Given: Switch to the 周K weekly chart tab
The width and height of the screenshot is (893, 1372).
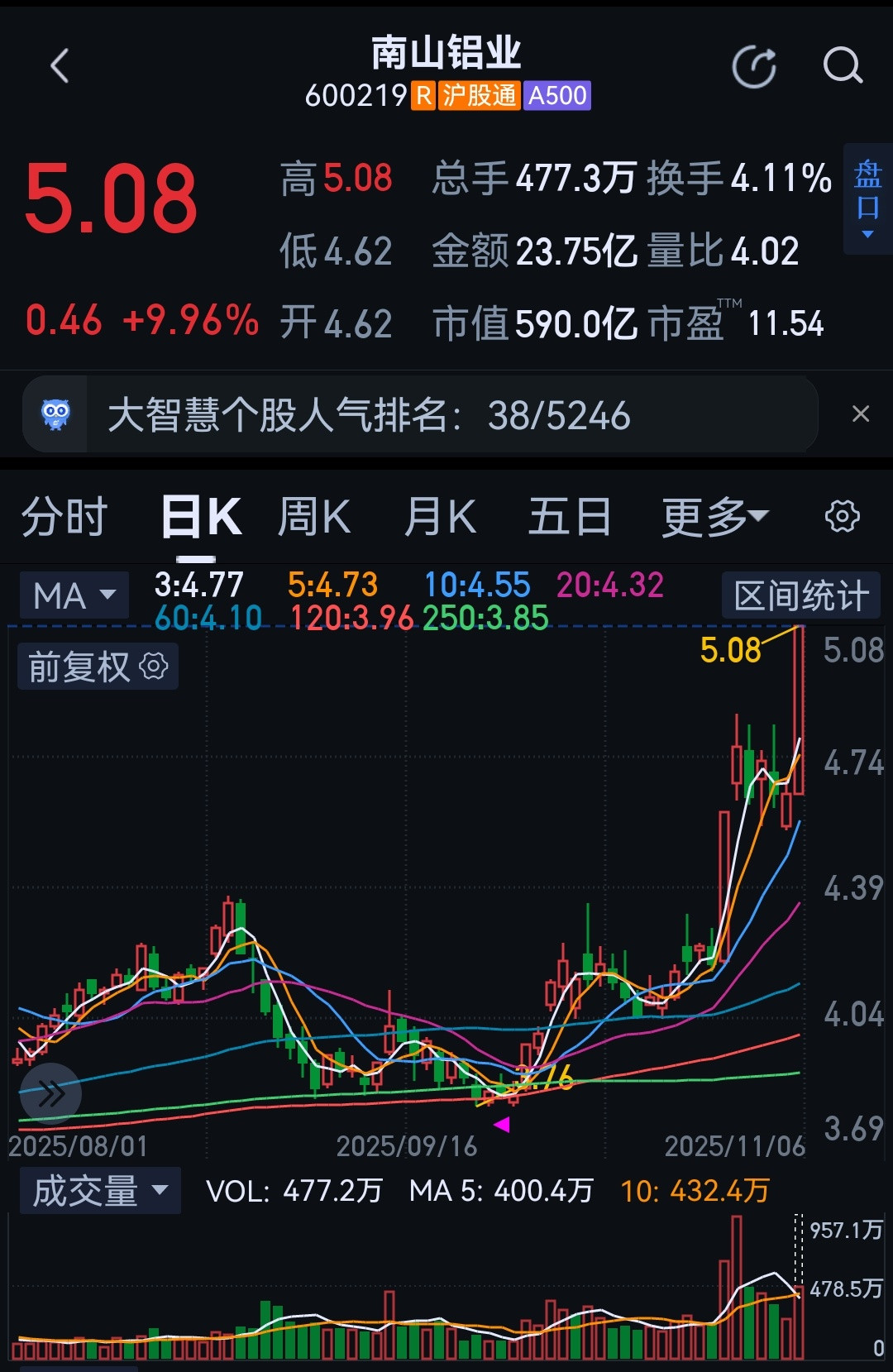Looking at the screenshot, I should 314,515.
